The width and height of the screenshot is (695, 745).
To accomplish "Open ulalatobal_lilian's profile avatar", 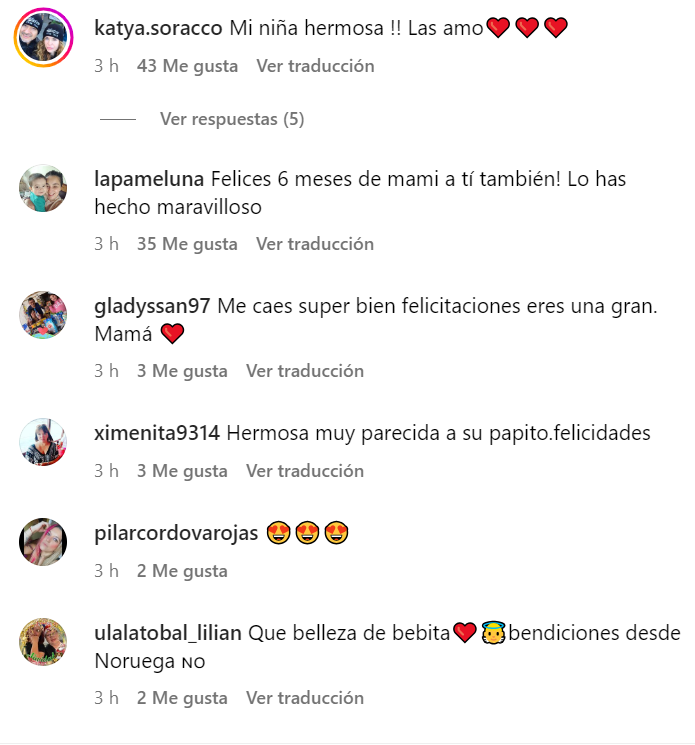I will 43,642.
